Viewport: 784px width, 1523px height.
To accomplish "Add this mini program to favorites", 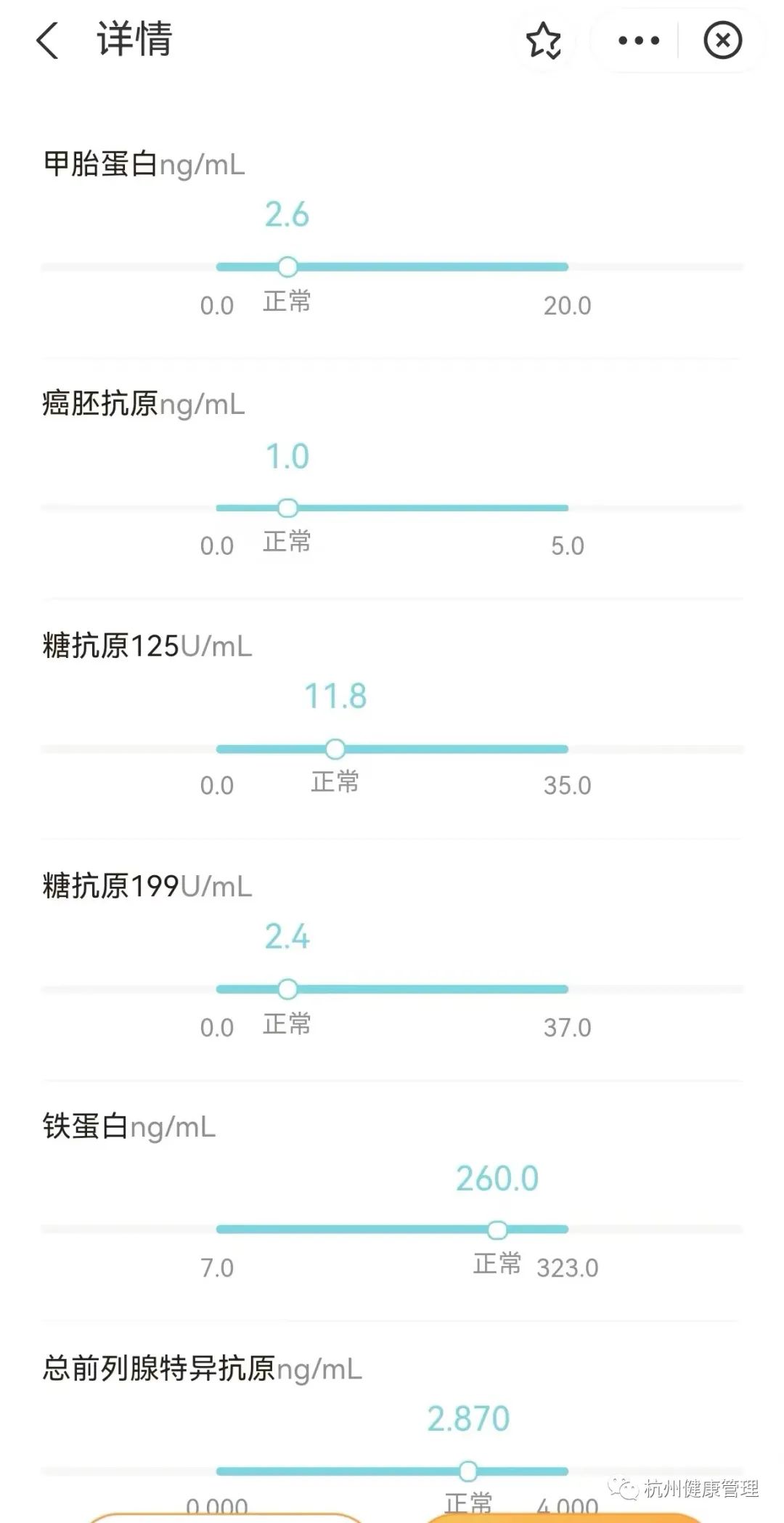I will (x=544, y=40).
